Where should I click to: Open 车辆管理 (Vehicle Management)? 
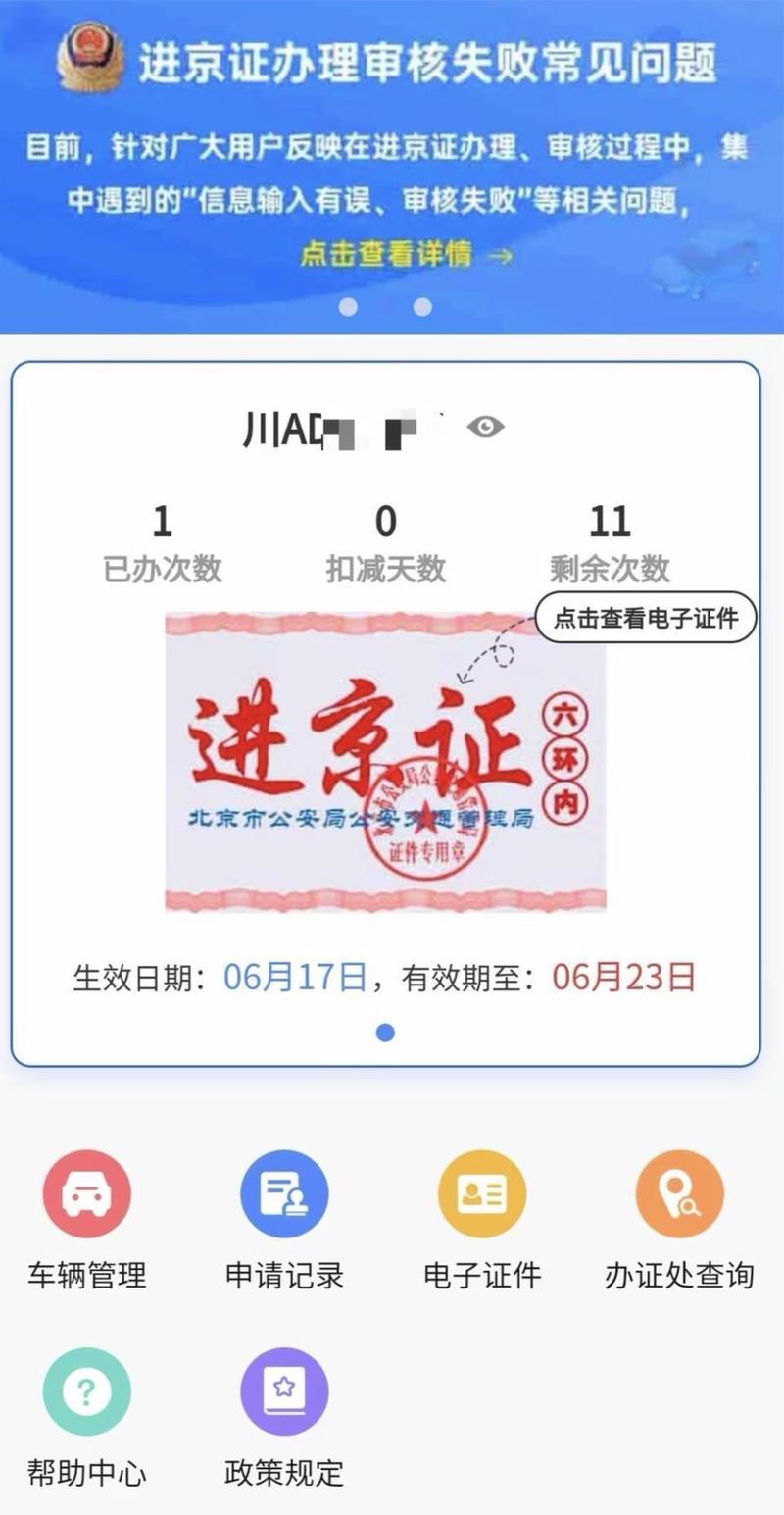pyautogui.click(x=86, y=1216)
